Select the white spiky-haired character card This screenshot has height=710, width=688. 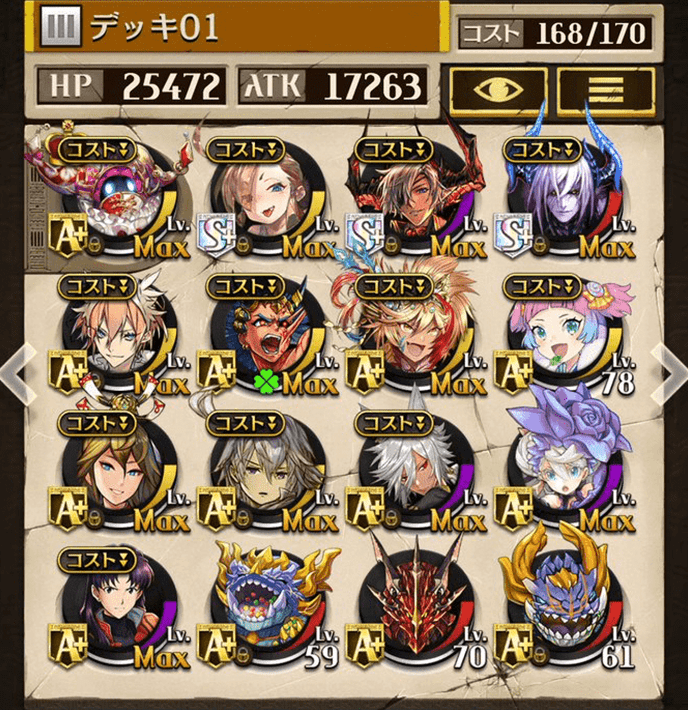point(416,470)
